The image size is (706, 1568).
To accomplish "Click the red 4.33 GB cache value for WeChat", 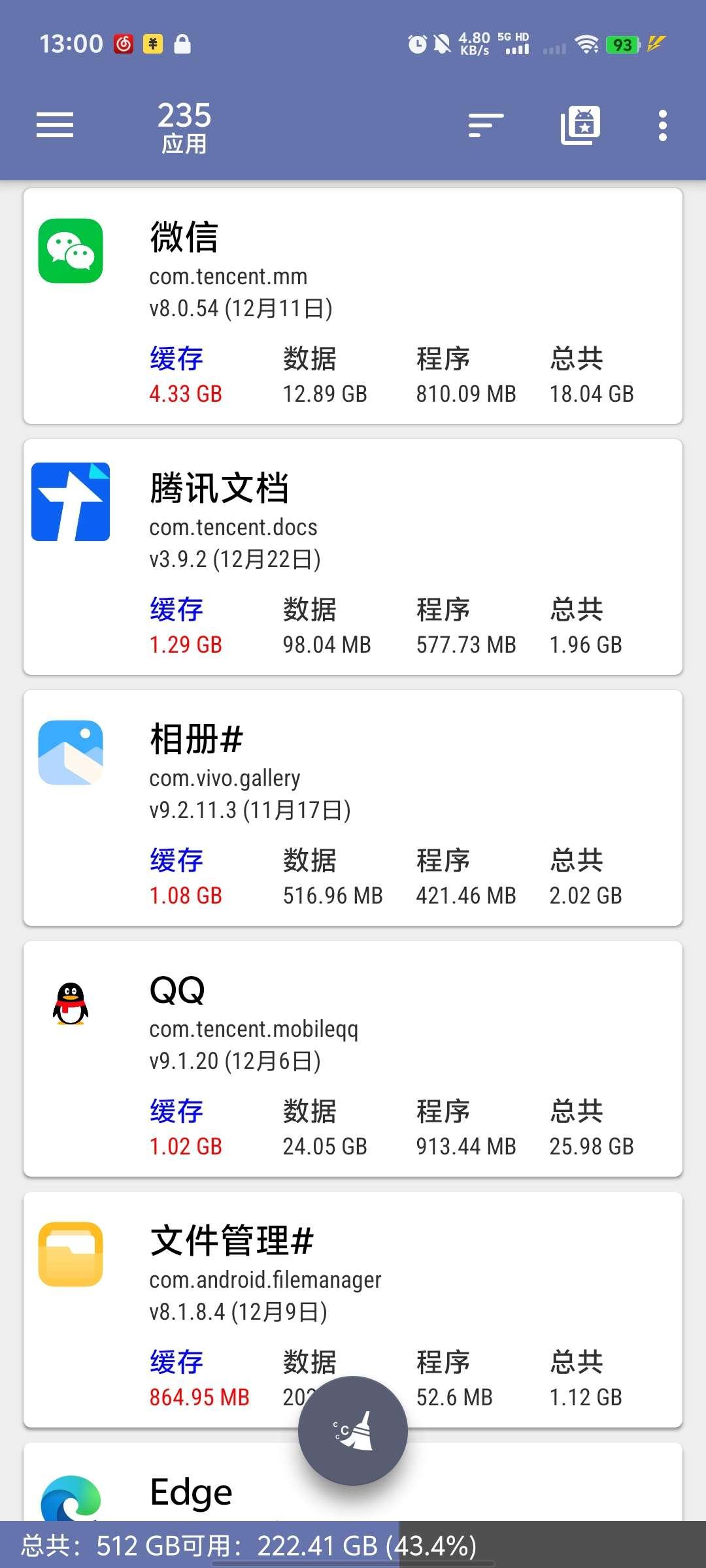I will (185, 393).
